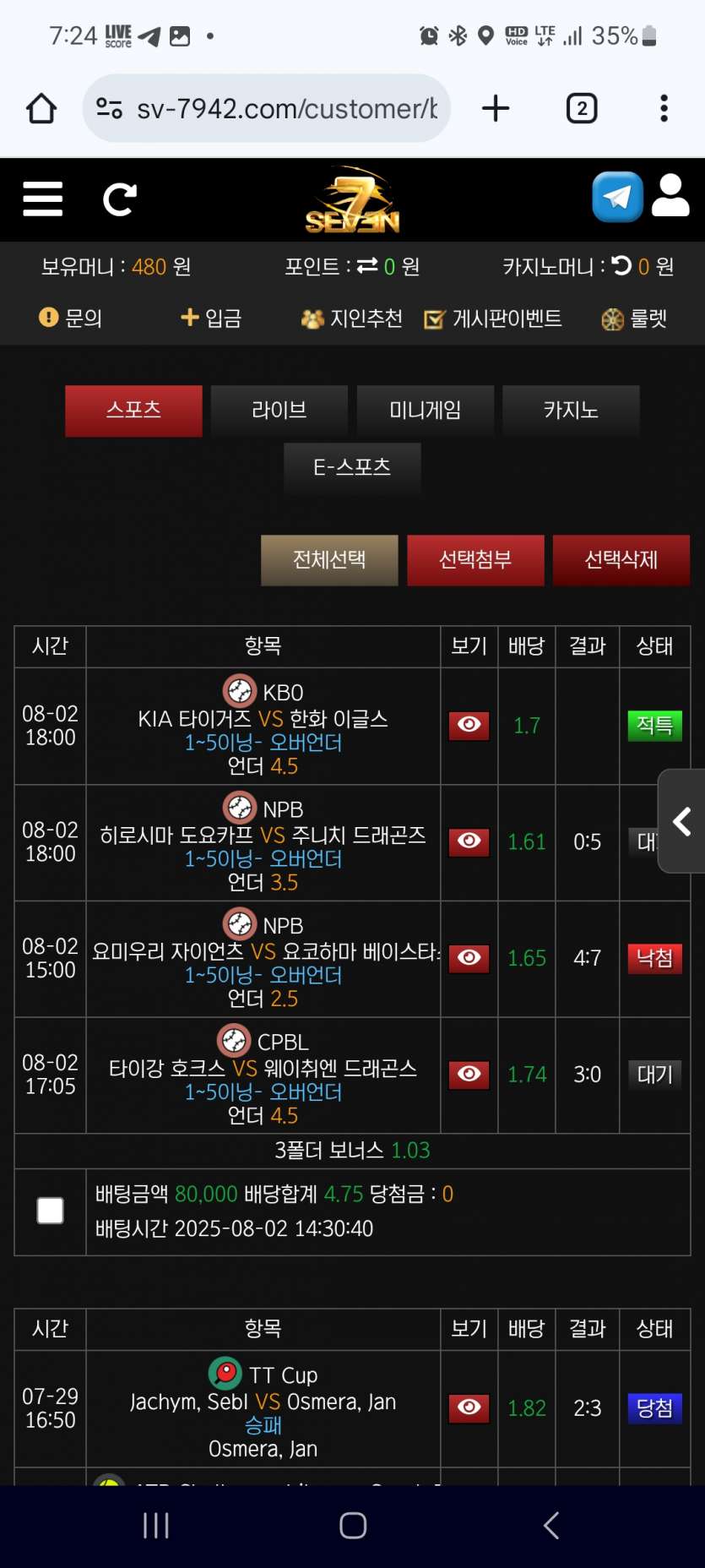The height and width of the screenshot is (1568, 705).
Task: Expand the side panel arrow
Action: (x=682, y=821)
